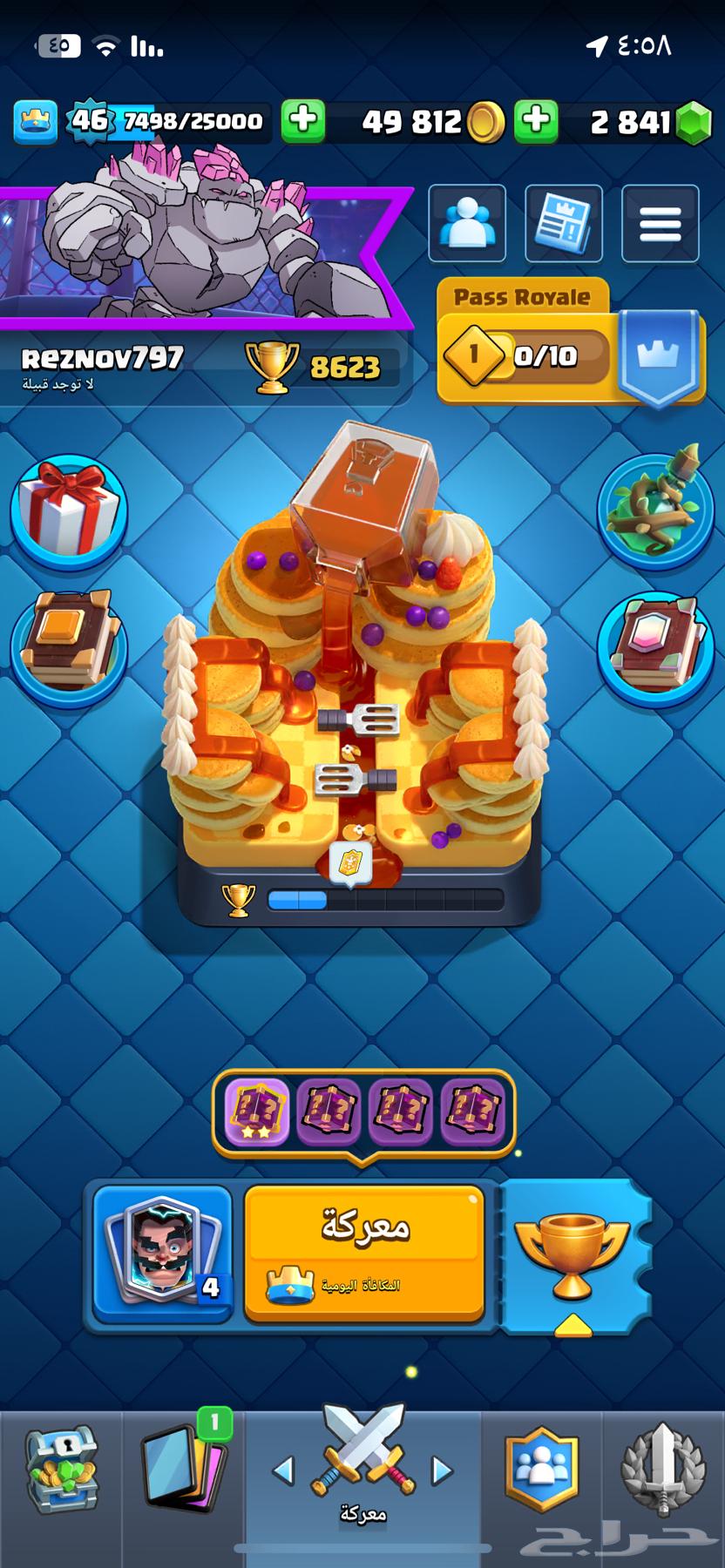
Task: Open the friends icon
Action: tap(467, 223)
